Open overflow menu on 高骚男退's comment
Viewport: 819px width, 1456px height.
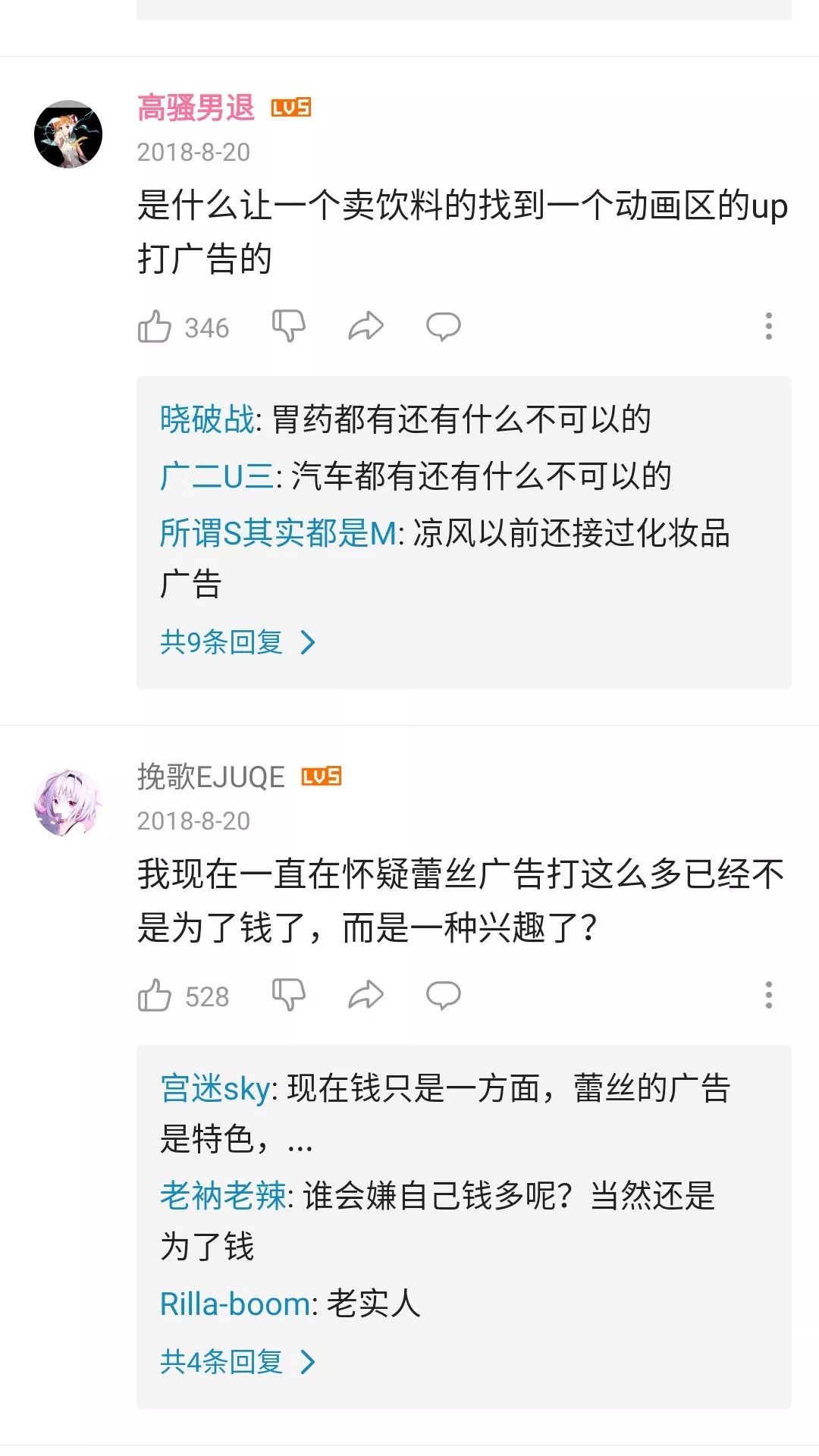pyautogui.click(x=768, y=327)
